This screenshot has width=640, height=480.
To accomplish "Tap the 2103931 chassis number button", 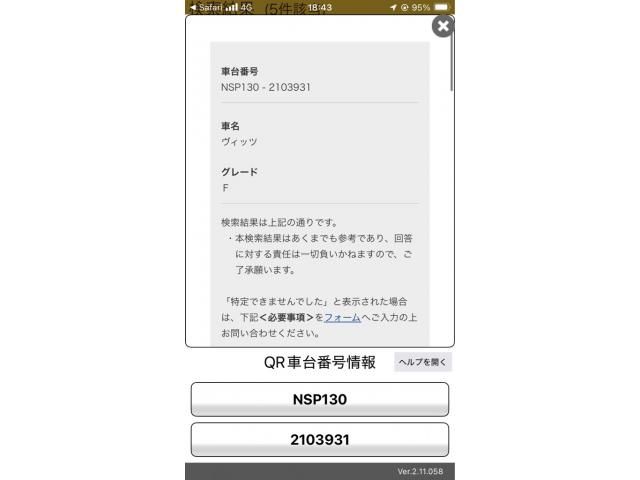I will tap(319, 439).
